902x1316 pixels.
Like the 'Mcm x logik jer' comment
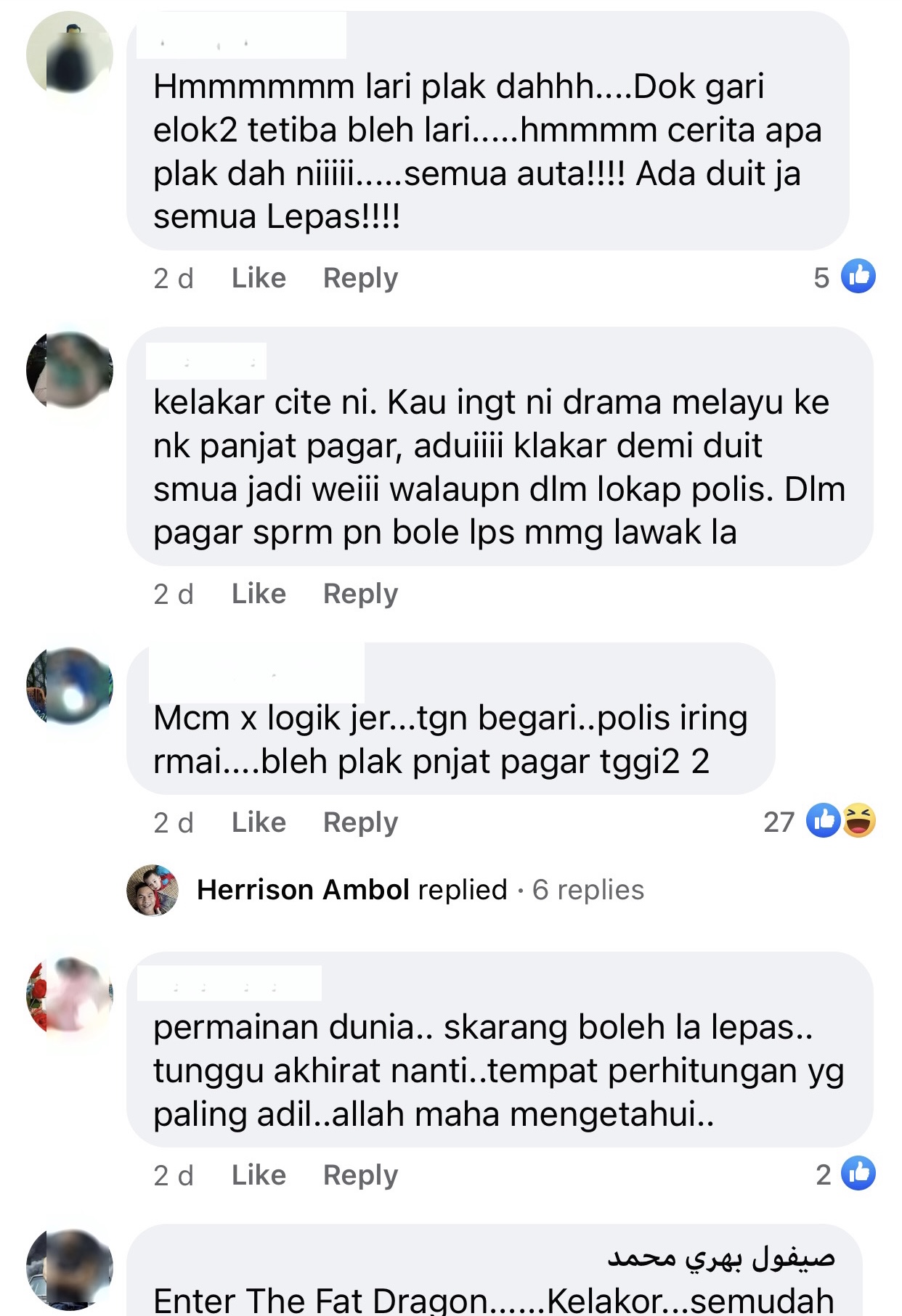[259, 822]
